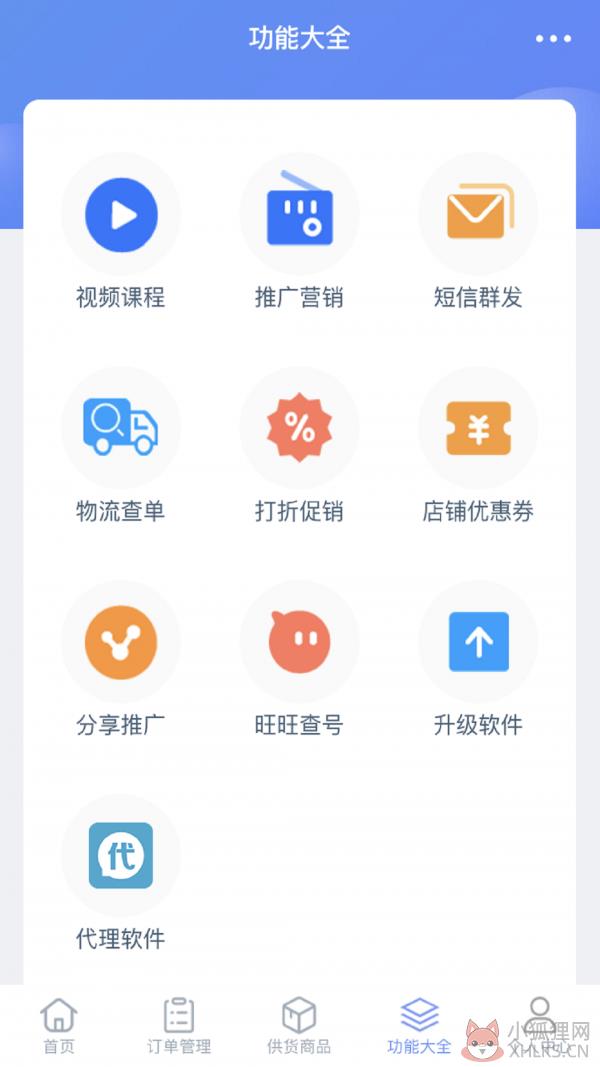Go to the 供货商品 tab
The width and height of the screenshot is (600, 1067).
point(299,1025)
